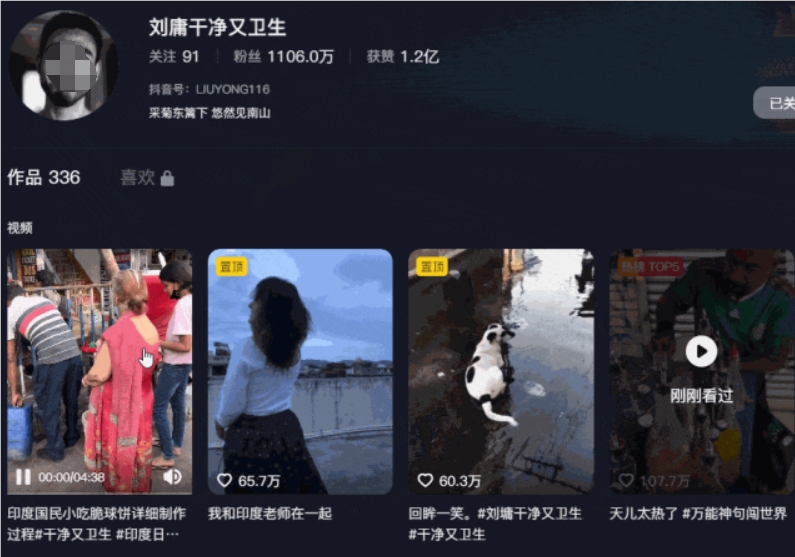Pause the playing 印度国民小吃 video

tap(22, 477)
